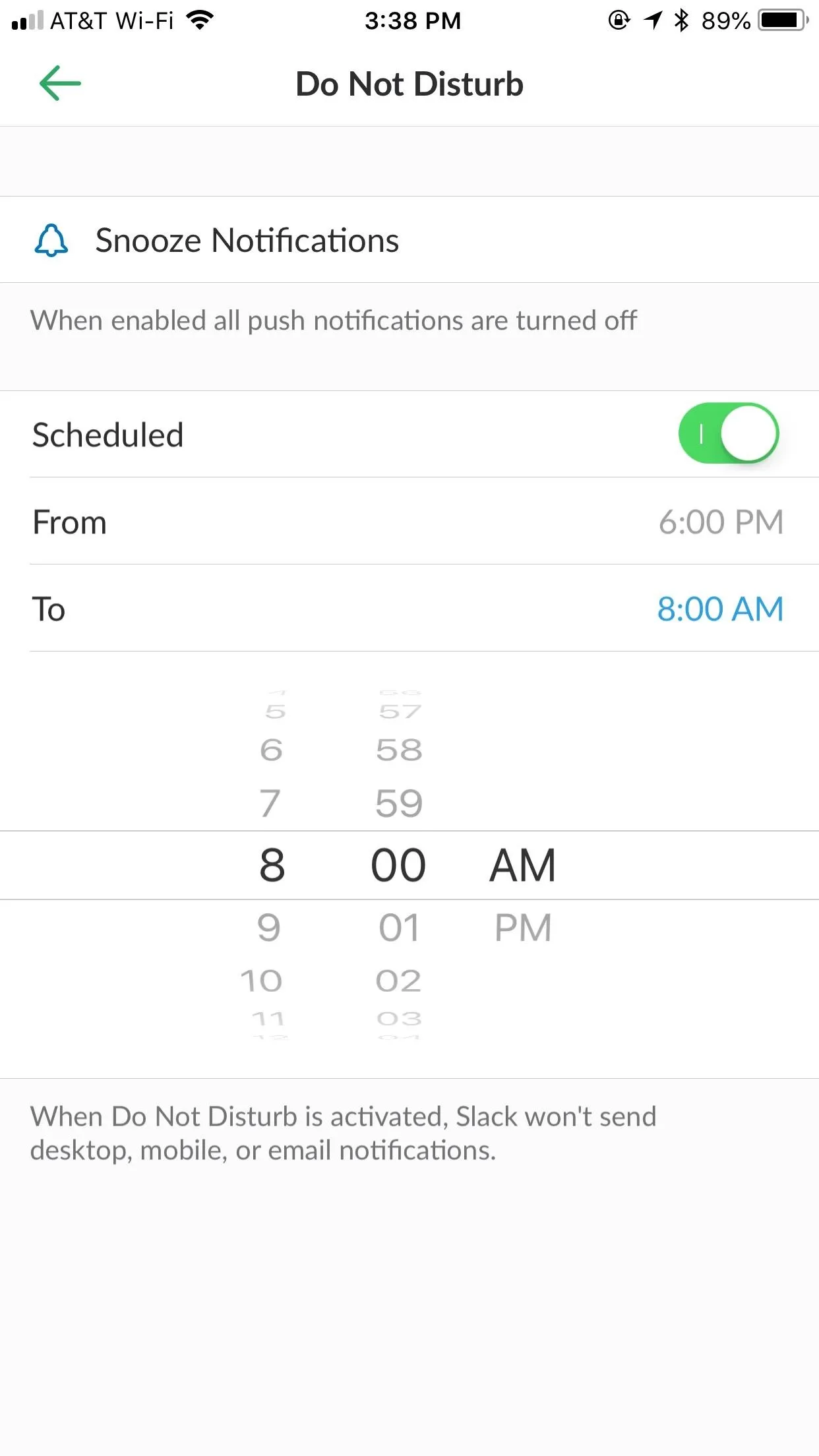Turn off the Scheduled switch
This screenshot has height=1456, width=819.
click(x=729, y=433)
